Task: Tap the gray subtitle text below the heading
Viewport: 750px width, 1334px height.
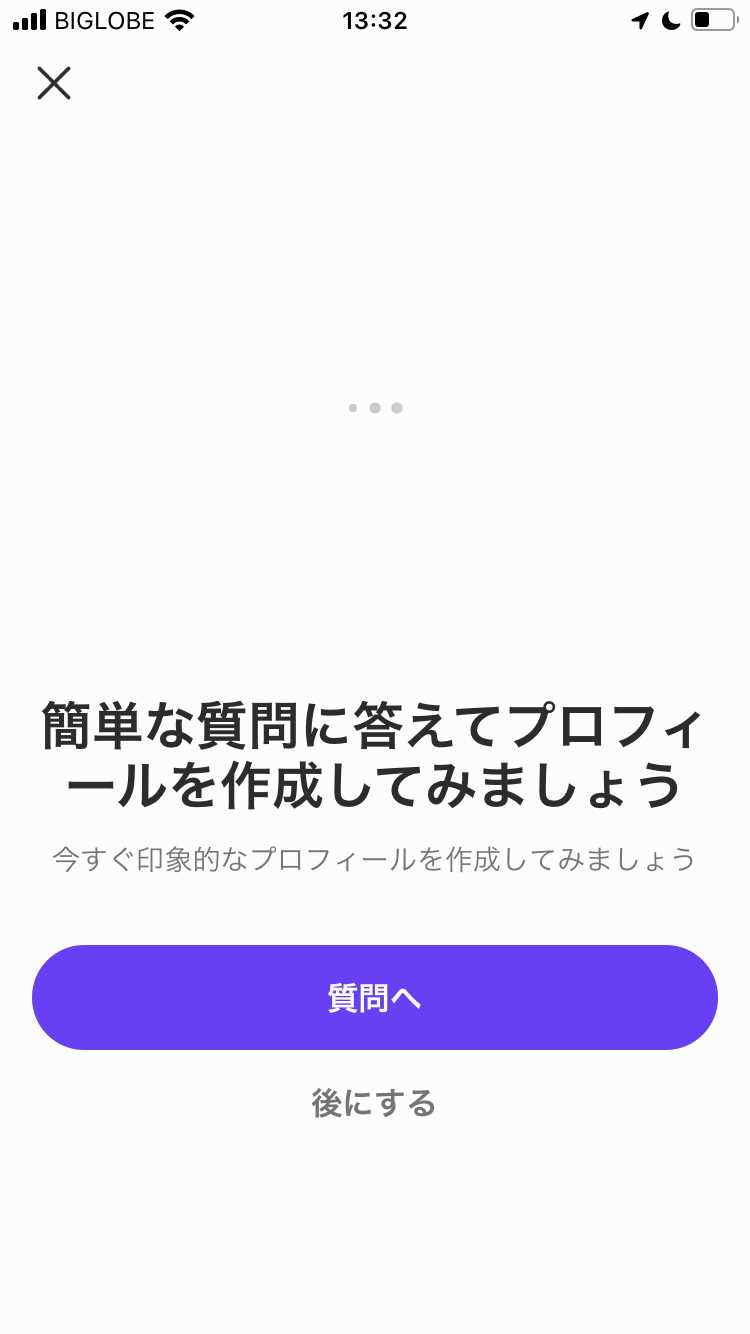Action: tap(375, 858)
